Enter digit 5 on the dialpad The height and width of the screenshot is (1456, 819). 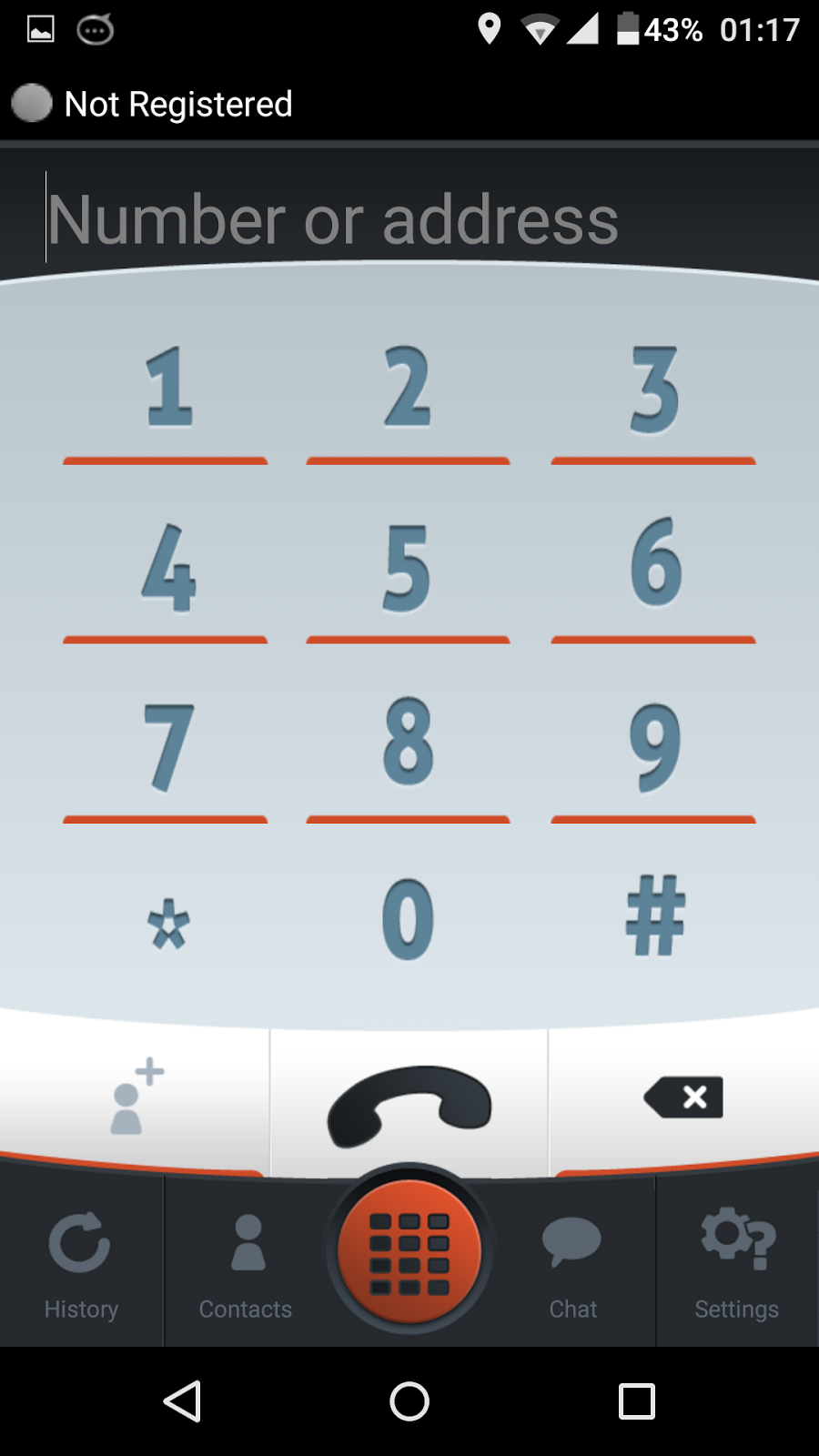[408, 567]
